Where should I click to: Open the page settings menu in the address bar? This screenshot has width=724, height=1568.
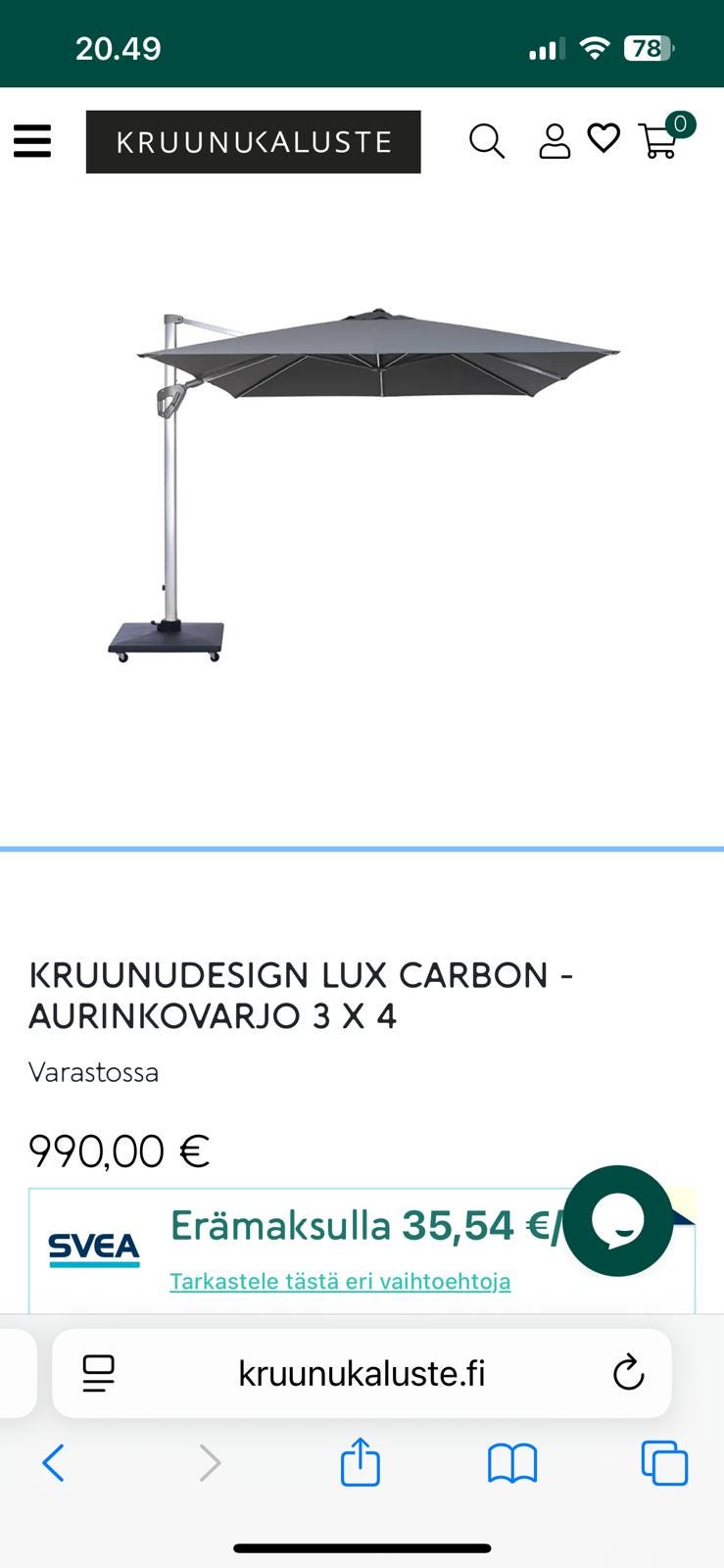point(98,1373)
